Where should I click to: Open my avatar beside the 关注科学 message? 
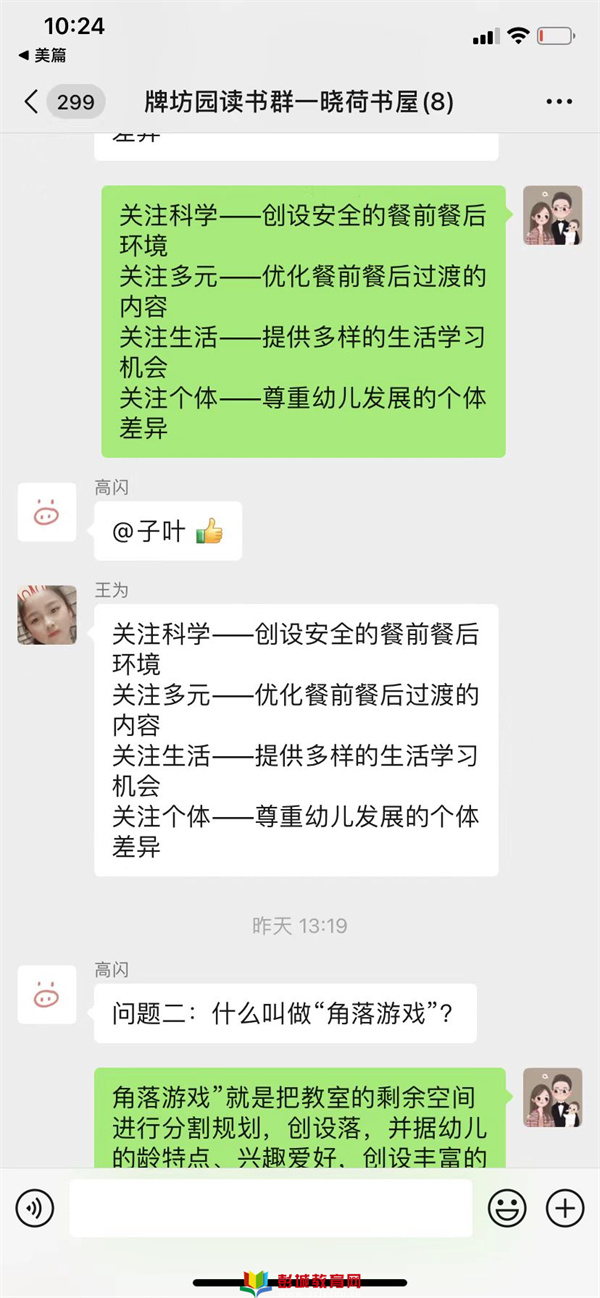tap(553, 215)
